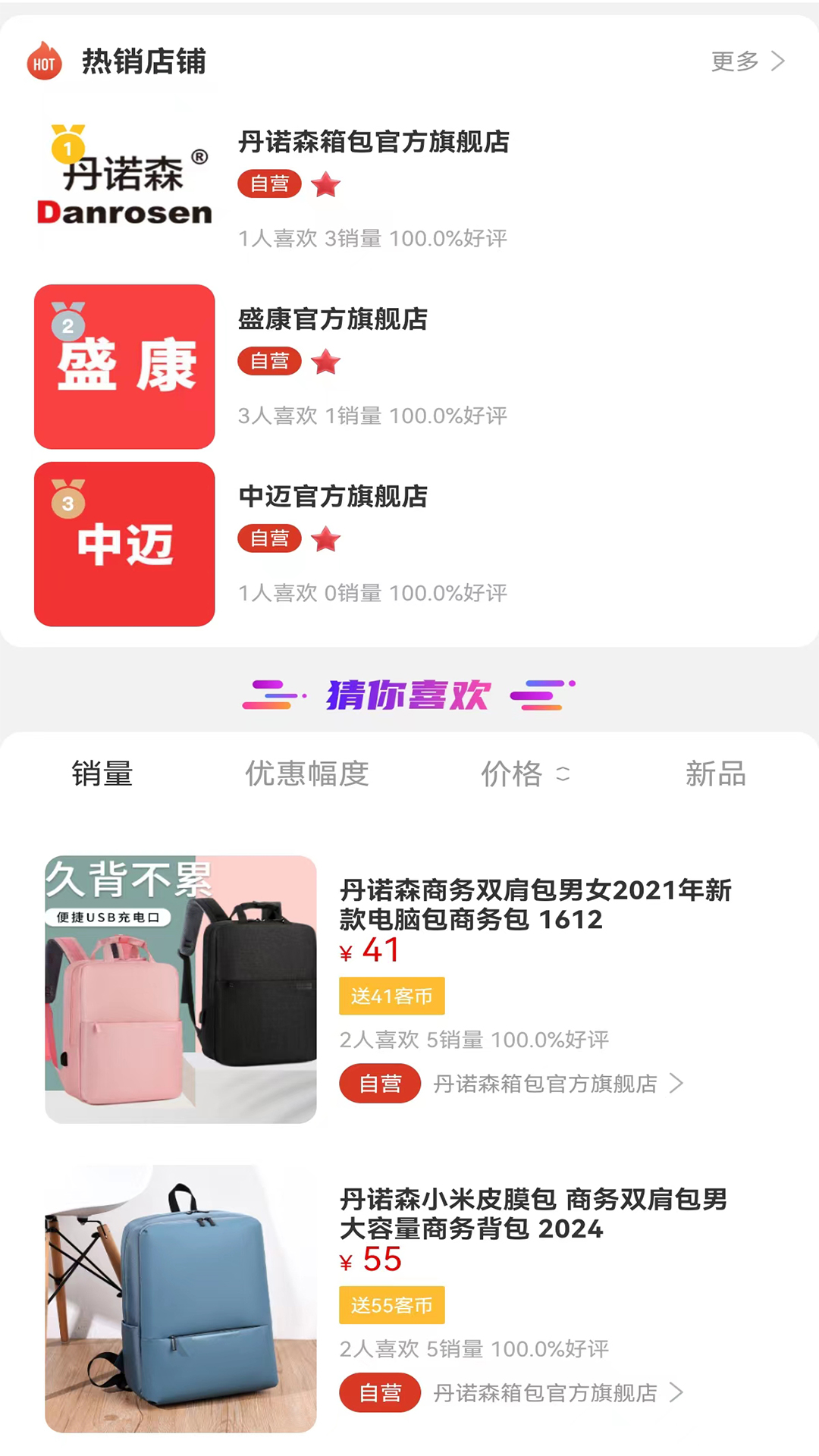819x1456 pixels.
Task: Toggle the 自营 badge on Danrosen store
Action: (x=269, y=184)
